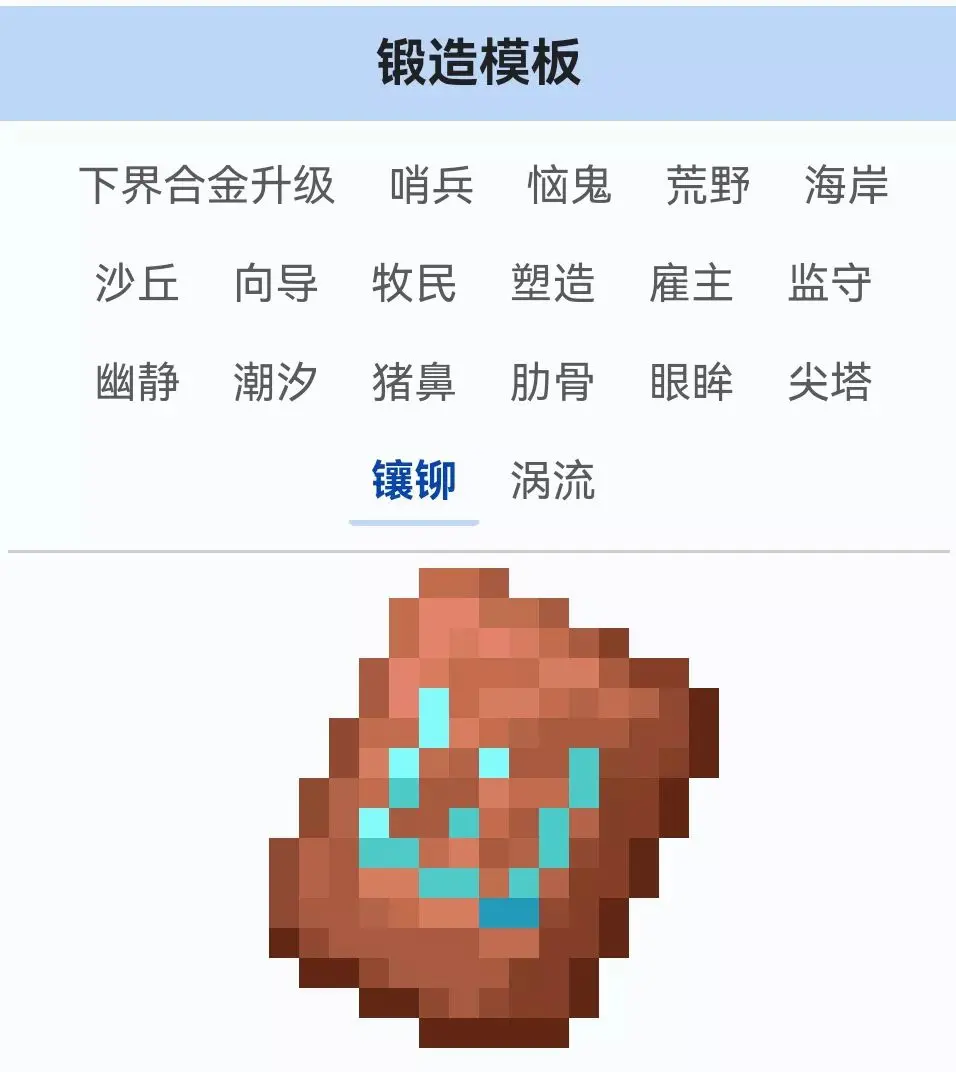
Task: Show the 沙丘 template
Action: (137, 283)
